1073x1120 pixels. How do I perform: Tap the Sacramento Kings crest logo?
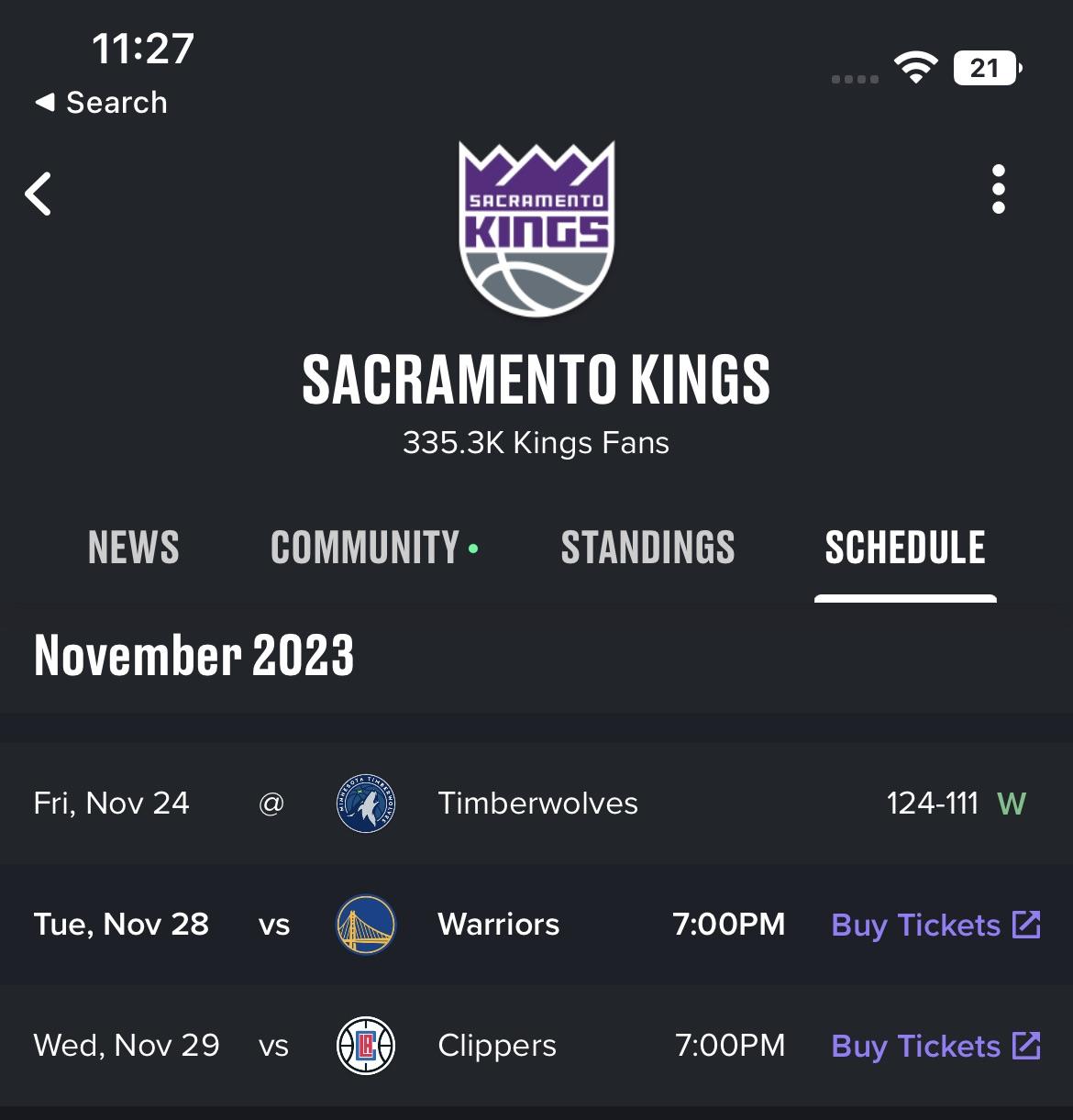coord(536,227)
